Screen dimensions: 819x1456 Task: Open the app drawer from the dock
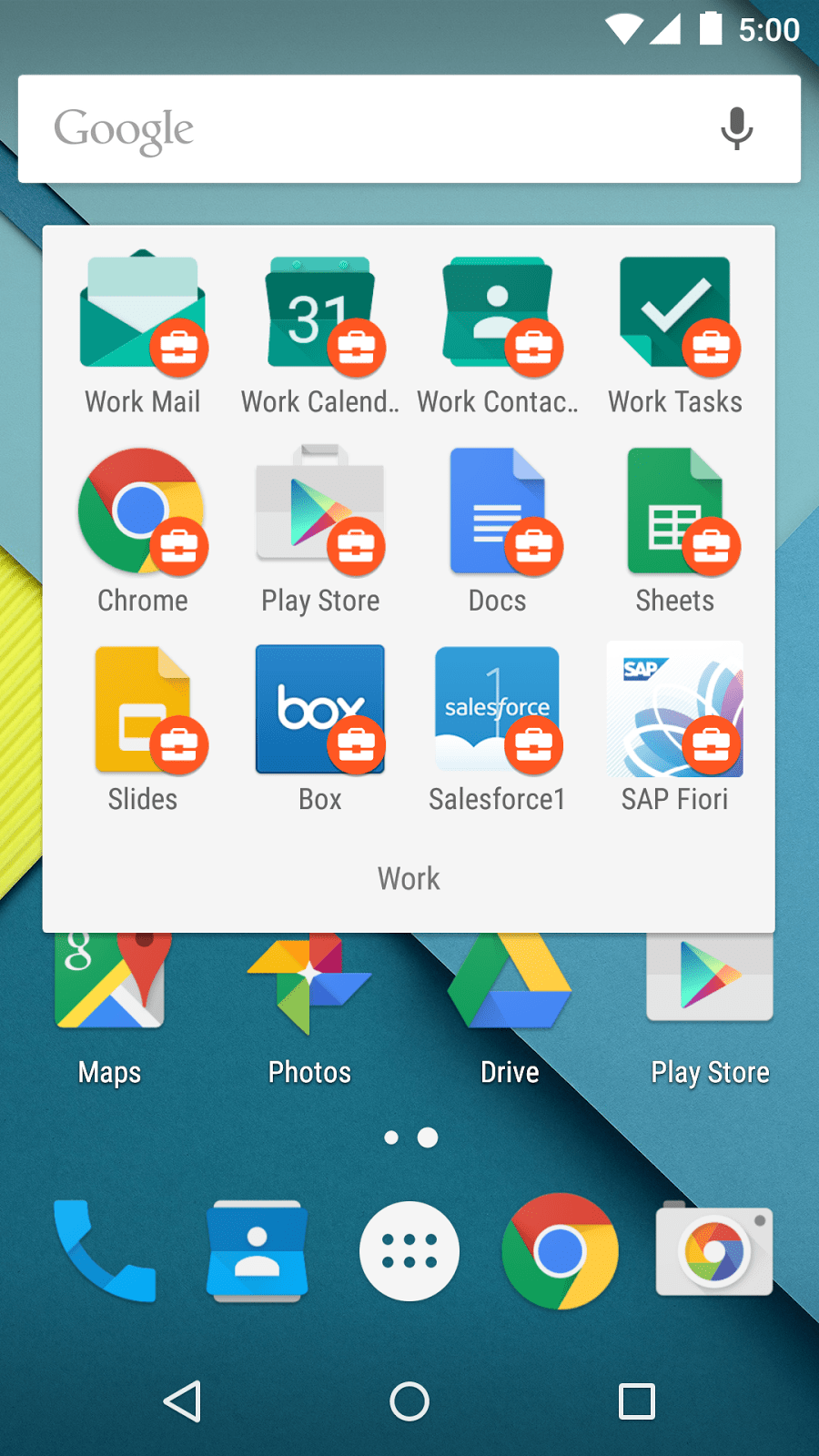click(x=409, y=1250)
